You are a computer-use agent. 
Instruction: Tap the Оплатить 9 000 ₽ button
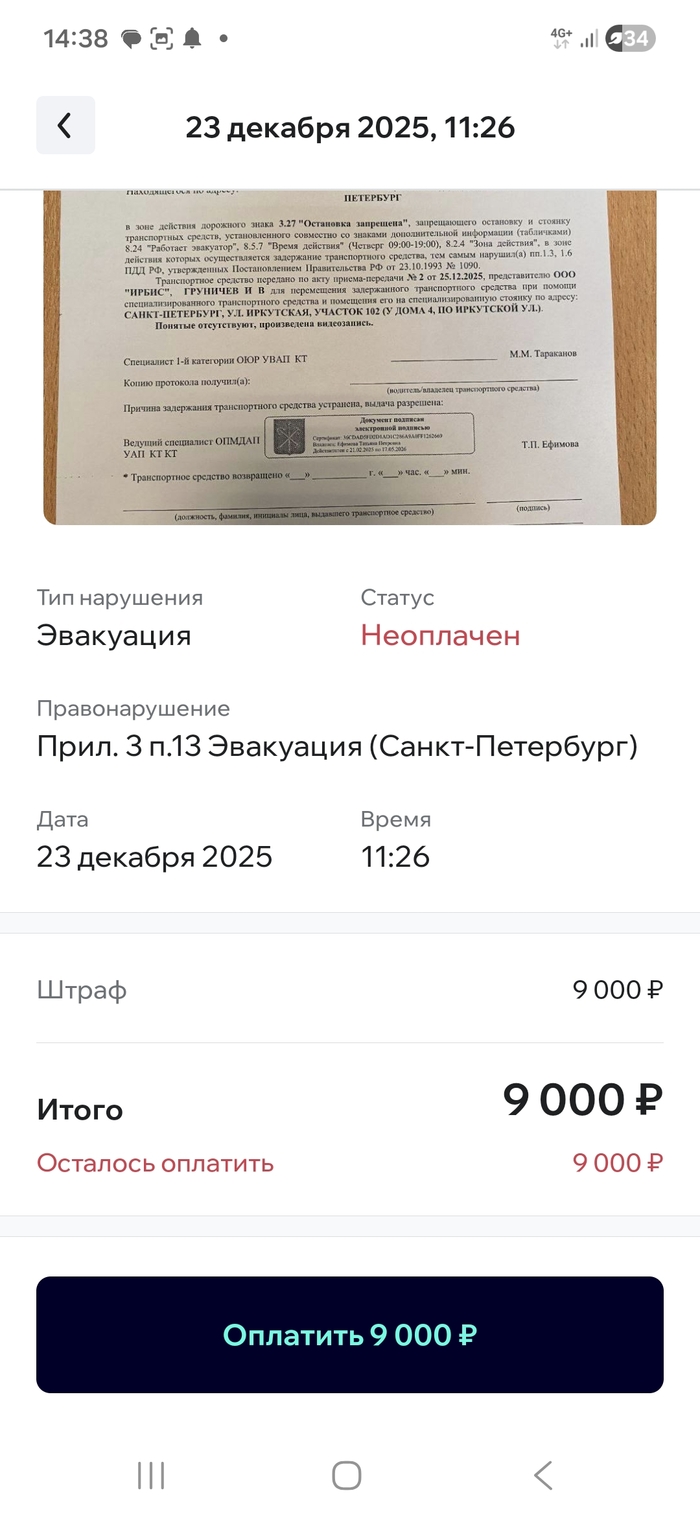(350, 1335)
